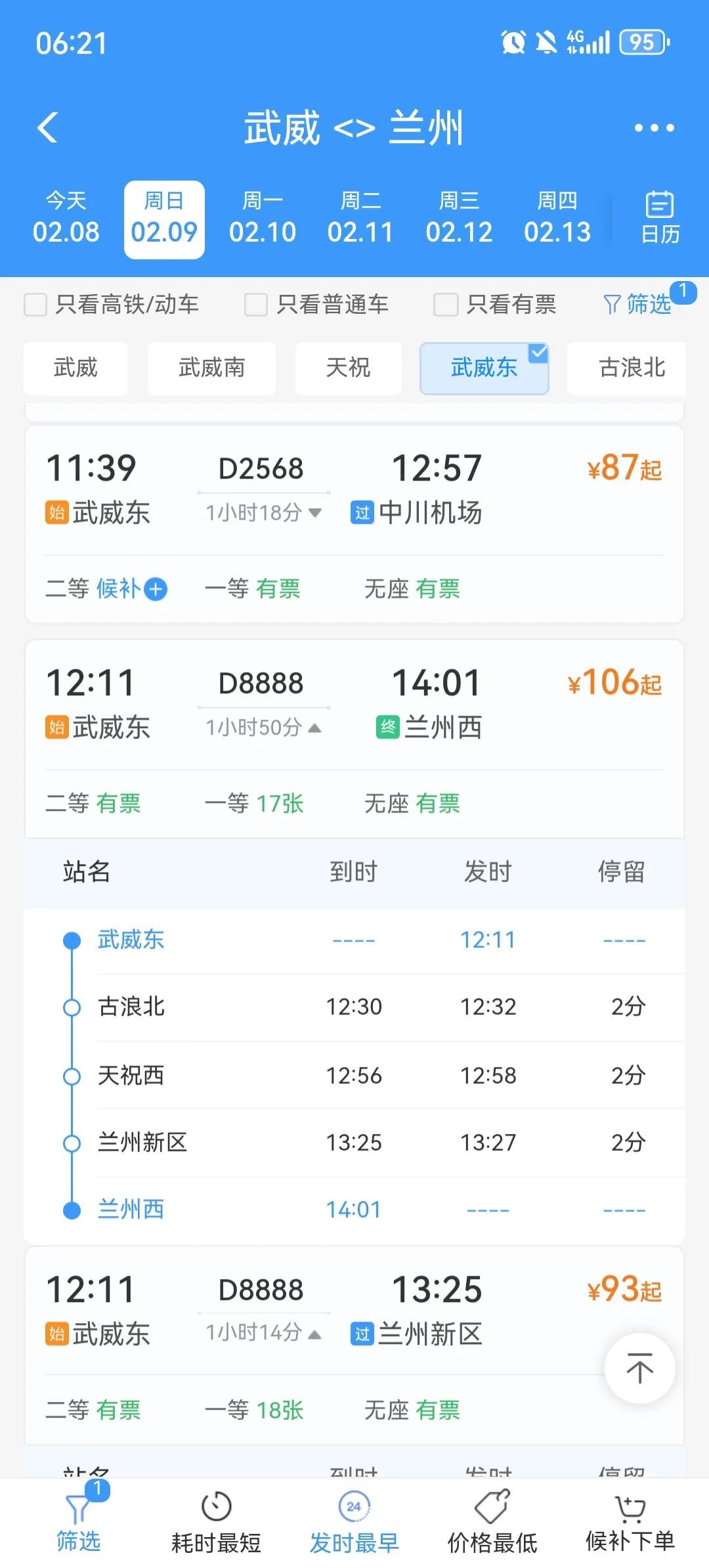Enable 只看有票 checkbox
This screenshot has width=709, height=1568.
point(445,305)
